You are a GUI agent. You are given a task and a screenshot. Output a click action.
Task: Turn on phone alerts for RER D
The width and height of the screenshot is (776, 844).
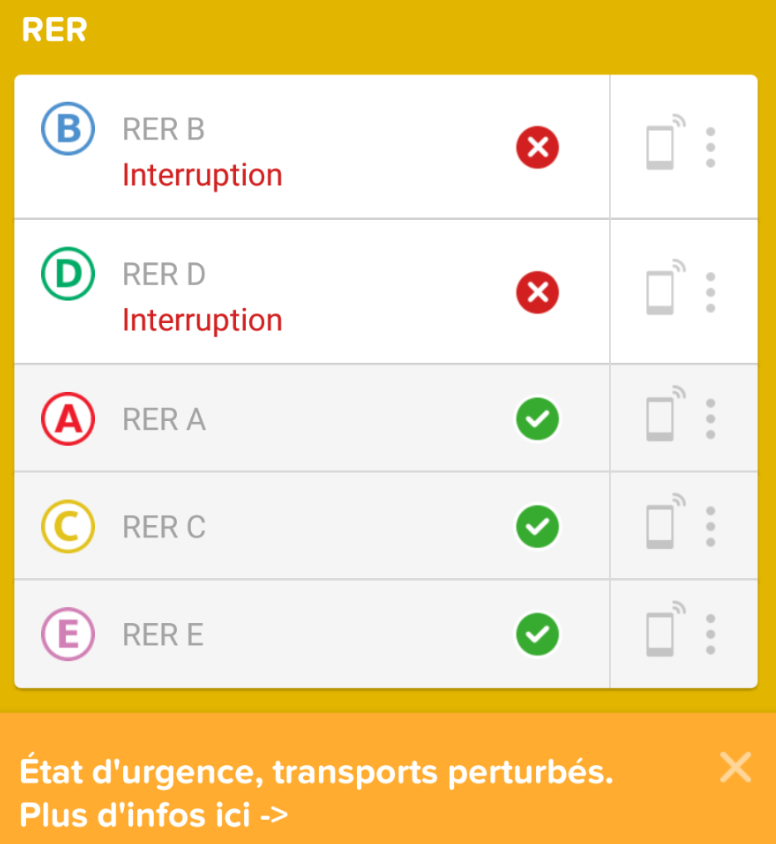(x=663, y=291)
